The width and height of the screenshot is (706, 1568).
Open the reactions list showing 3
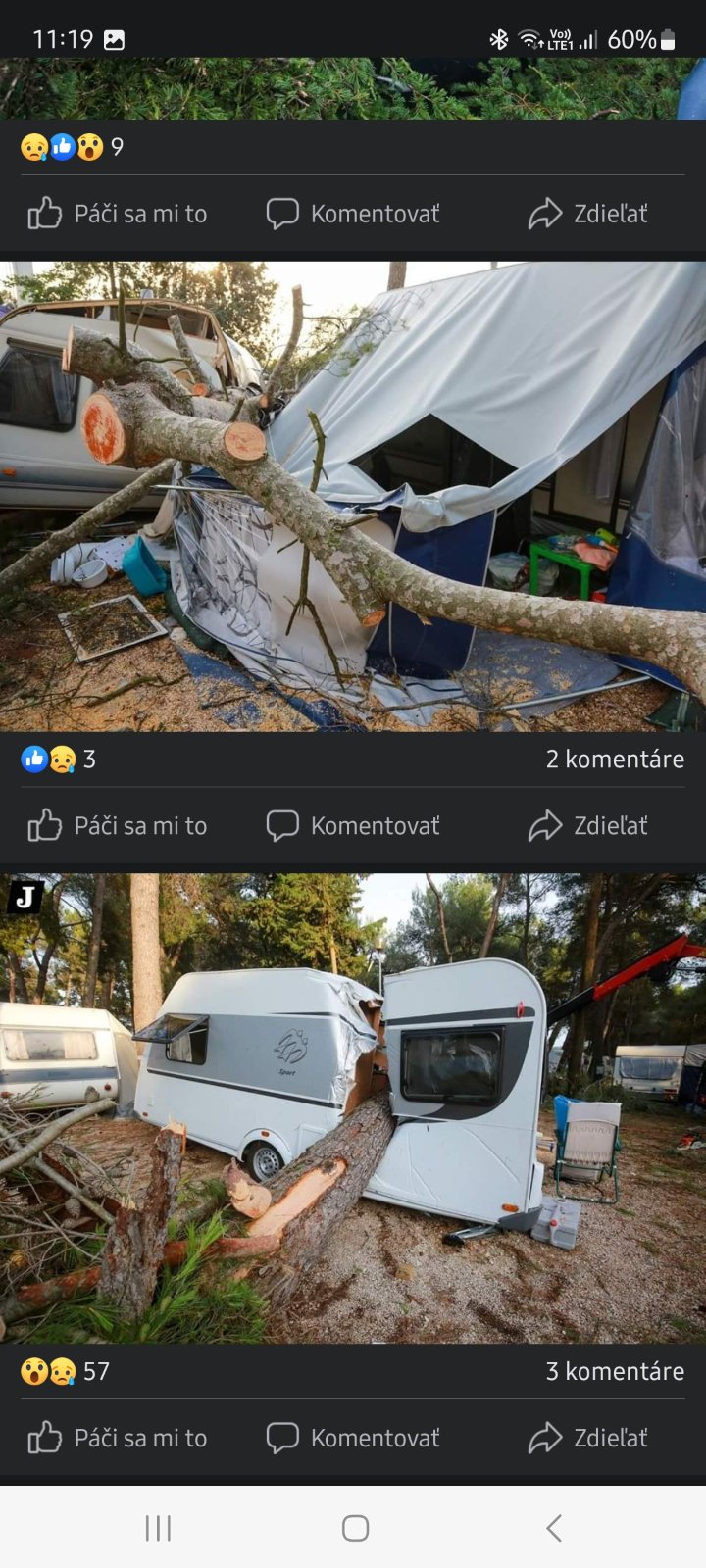[x=59, y=759]
